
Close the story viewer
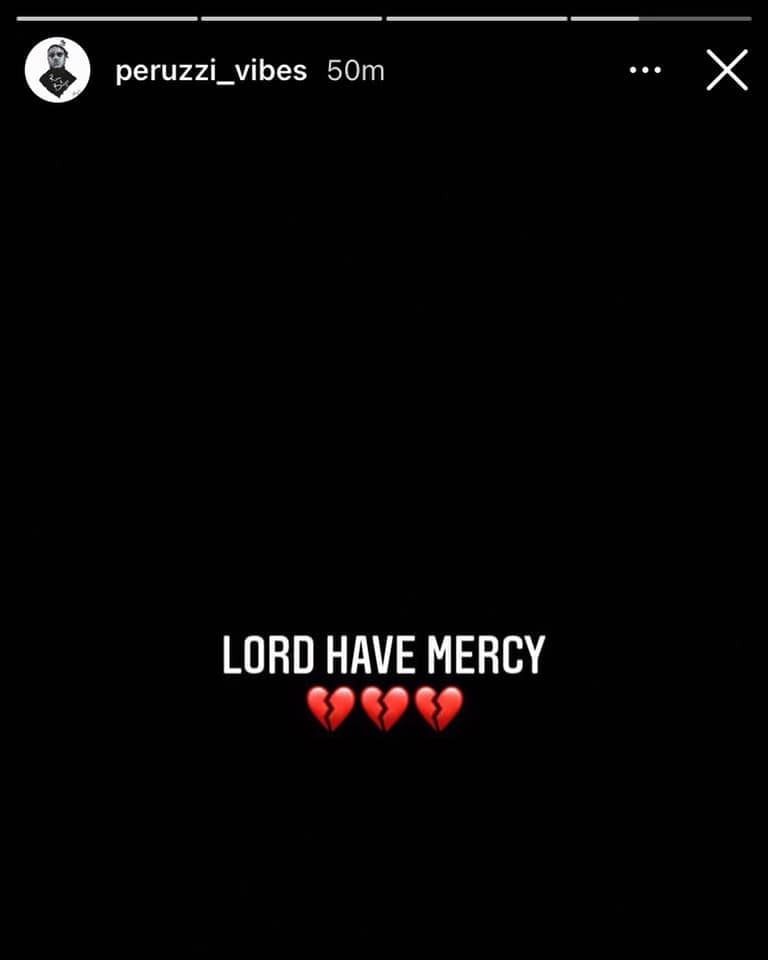click(x=727, y=70)
